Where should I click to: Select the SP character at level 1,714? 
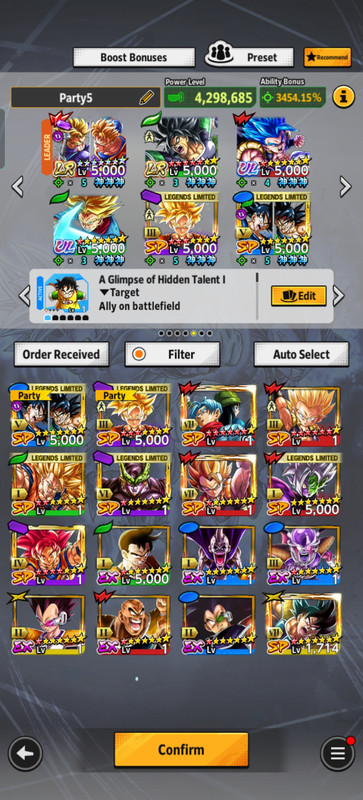point(303,623)
